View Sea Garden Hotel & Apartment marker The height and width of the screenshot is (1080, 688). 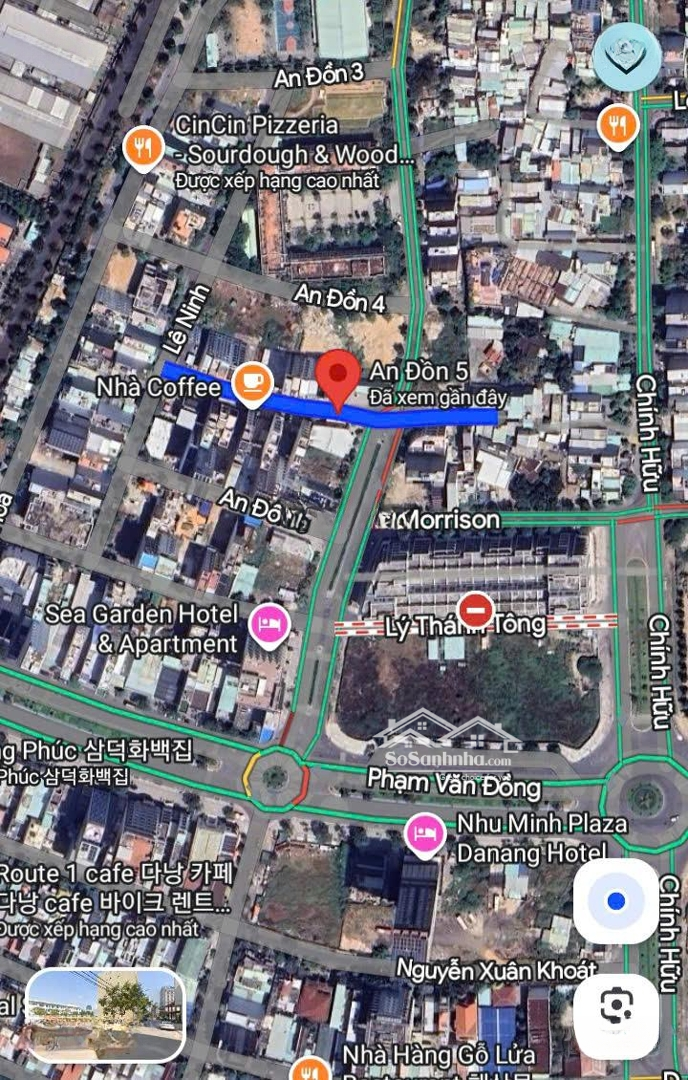268,627
